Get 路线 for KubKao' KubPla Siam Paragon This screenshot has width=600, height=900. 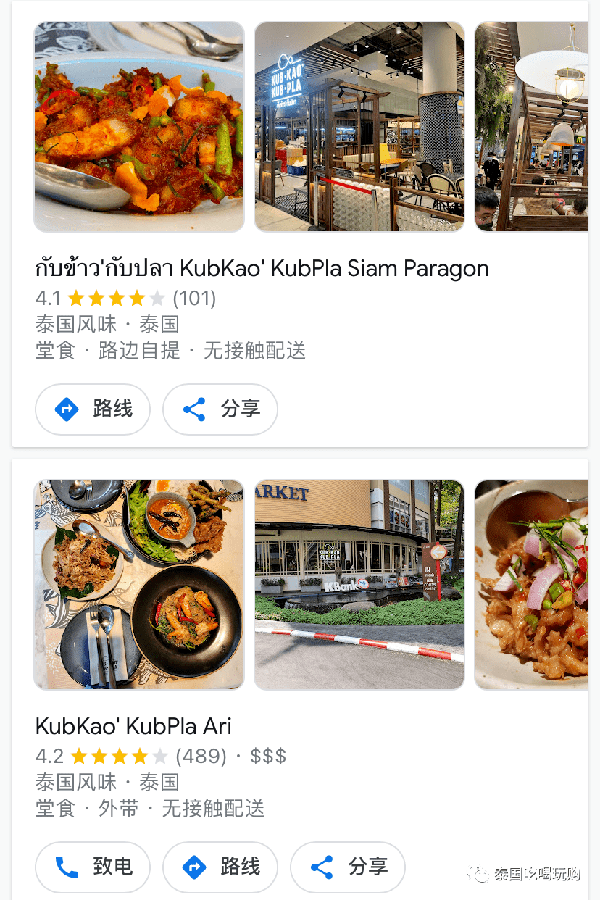[93, 409]
